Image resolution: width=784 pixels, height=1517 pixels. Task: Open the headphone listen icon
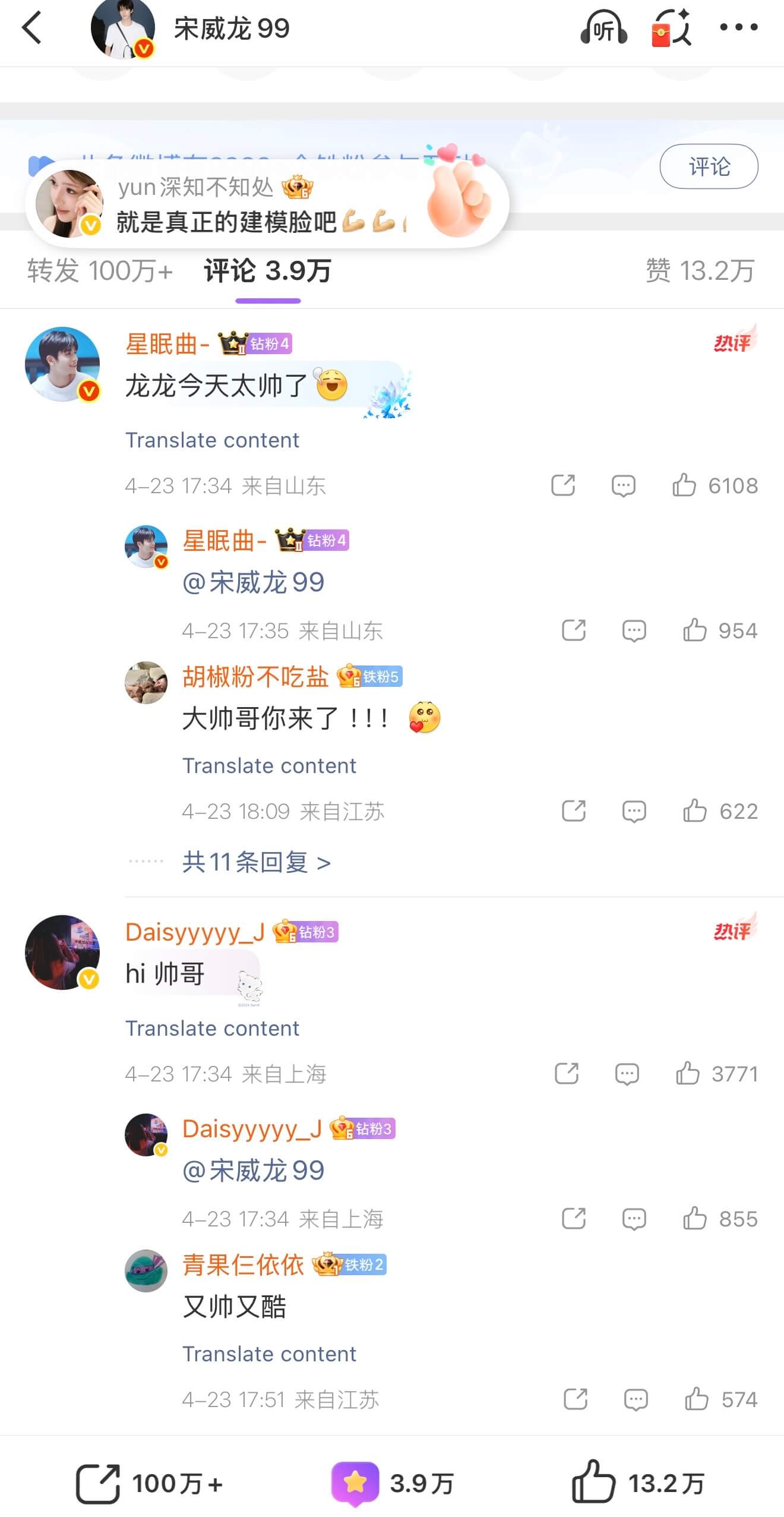[603, 28]
